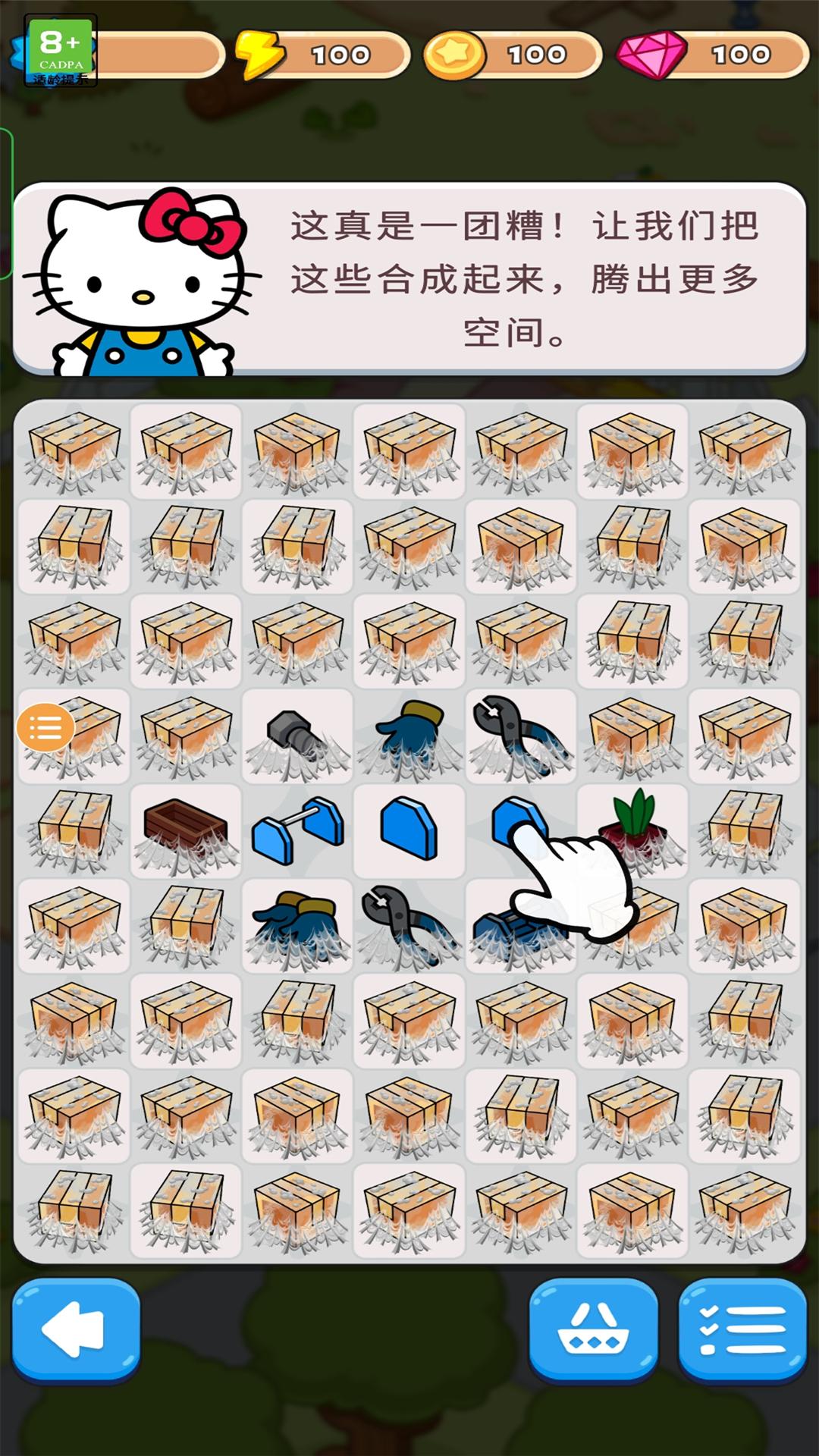Tap the energy lightning counter bar
The height and width of the screenshot is (1456, 819).
(323, 55)
